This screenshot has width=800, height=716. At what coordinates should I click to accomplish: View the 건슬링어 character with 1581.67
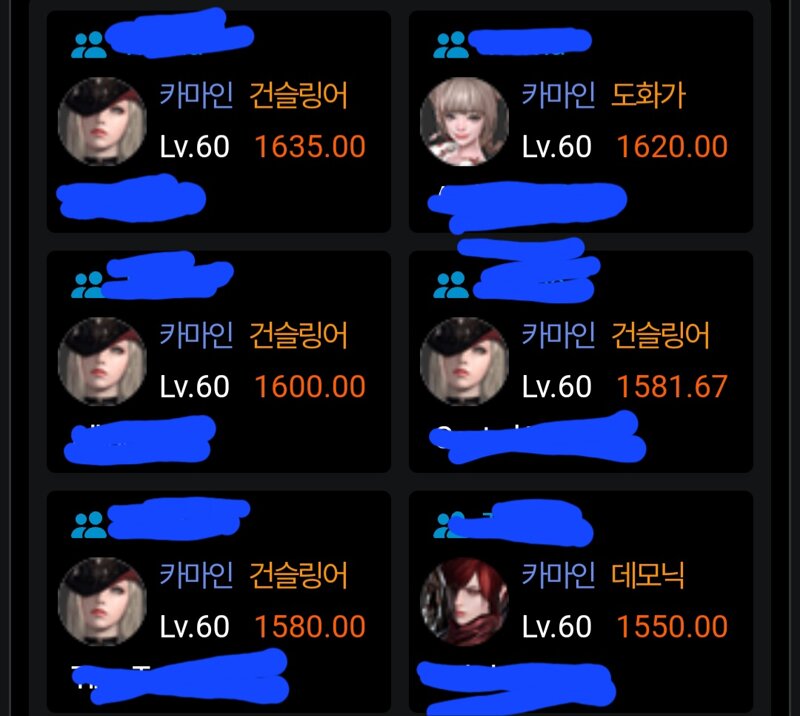[x=580, y=362]
